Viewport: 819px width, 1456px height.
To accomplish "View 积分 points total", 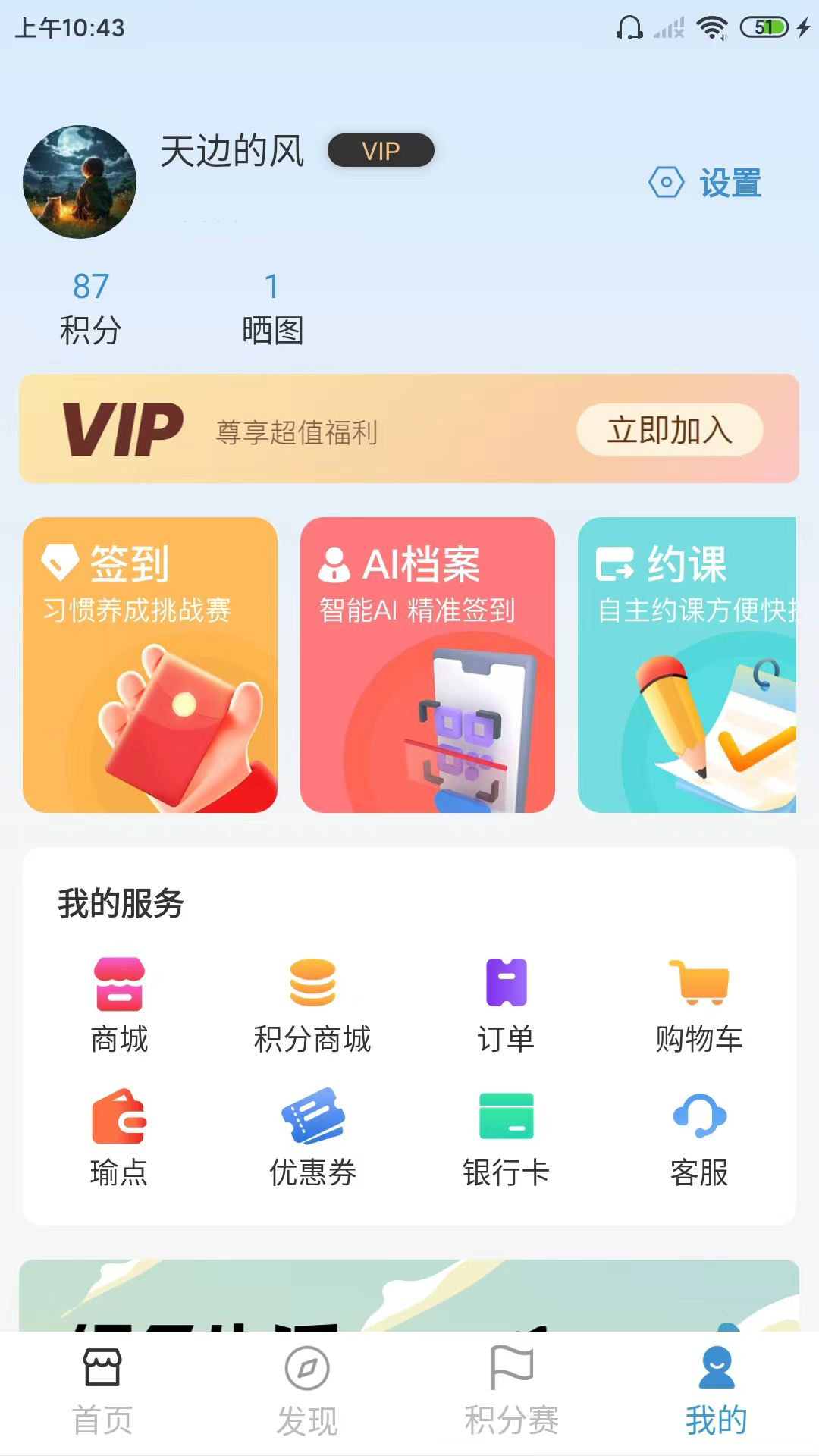I will coord(90,308).
